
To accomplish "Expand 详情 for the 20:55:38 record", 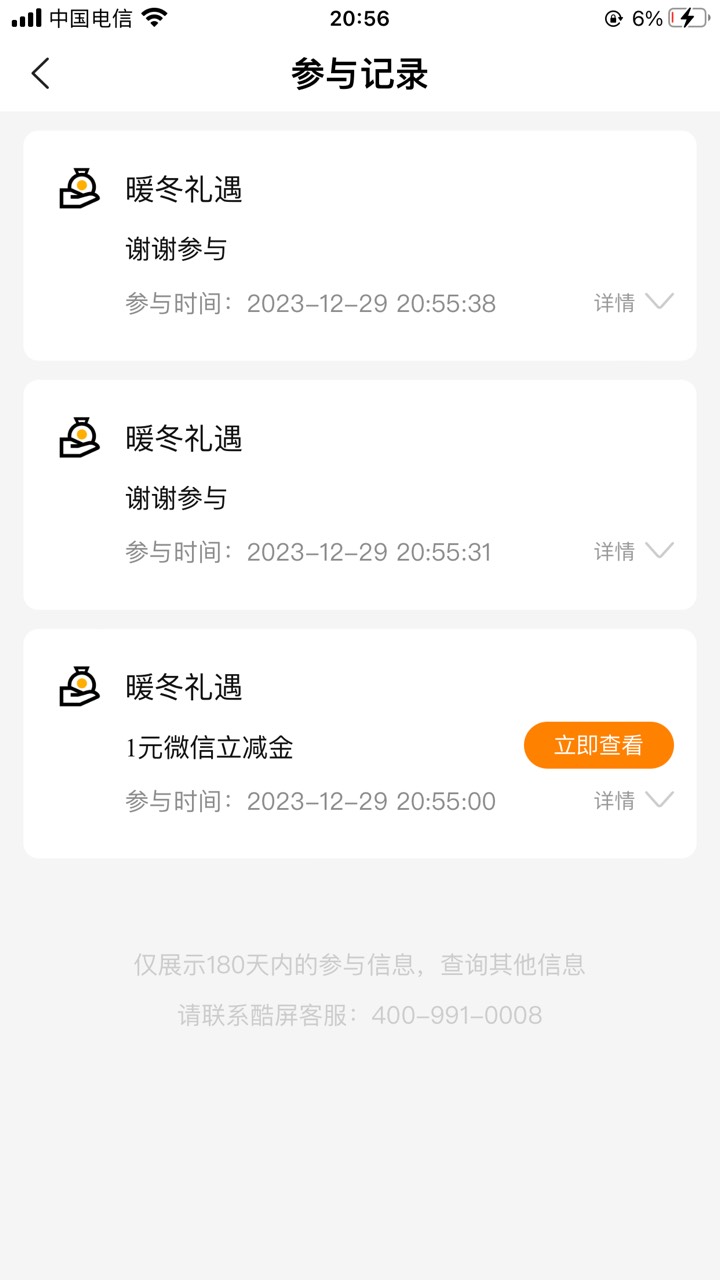I will click(634, 303).
